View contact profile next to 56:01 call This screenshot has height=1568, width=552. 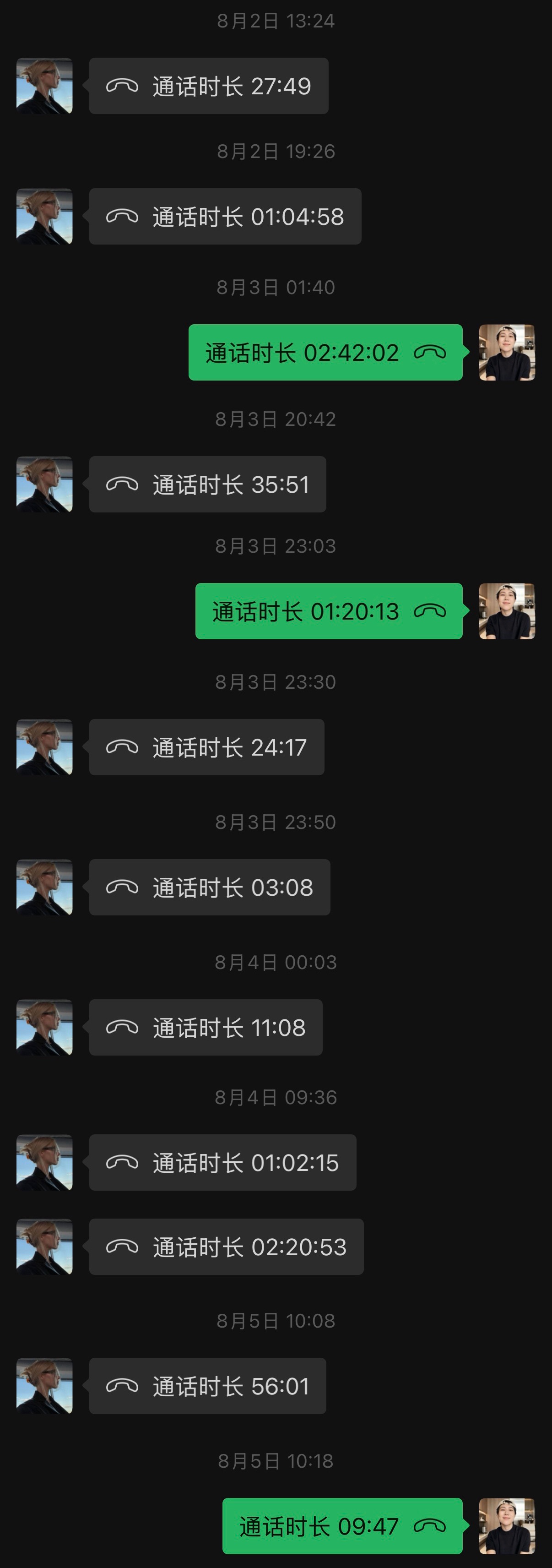[x=44, y=1386]
